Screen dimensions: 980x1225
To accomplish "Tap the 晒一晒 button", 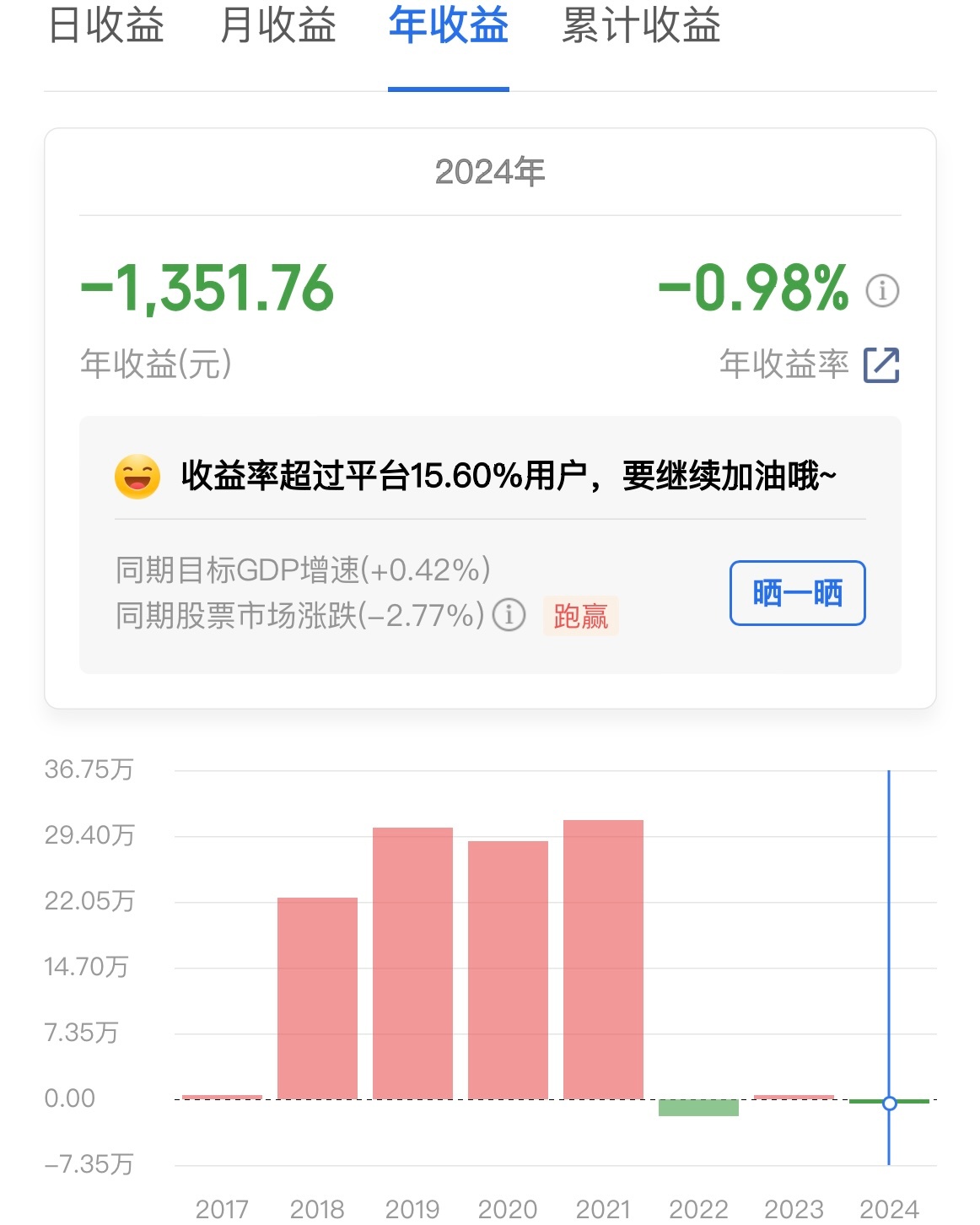I will [797, 593].
